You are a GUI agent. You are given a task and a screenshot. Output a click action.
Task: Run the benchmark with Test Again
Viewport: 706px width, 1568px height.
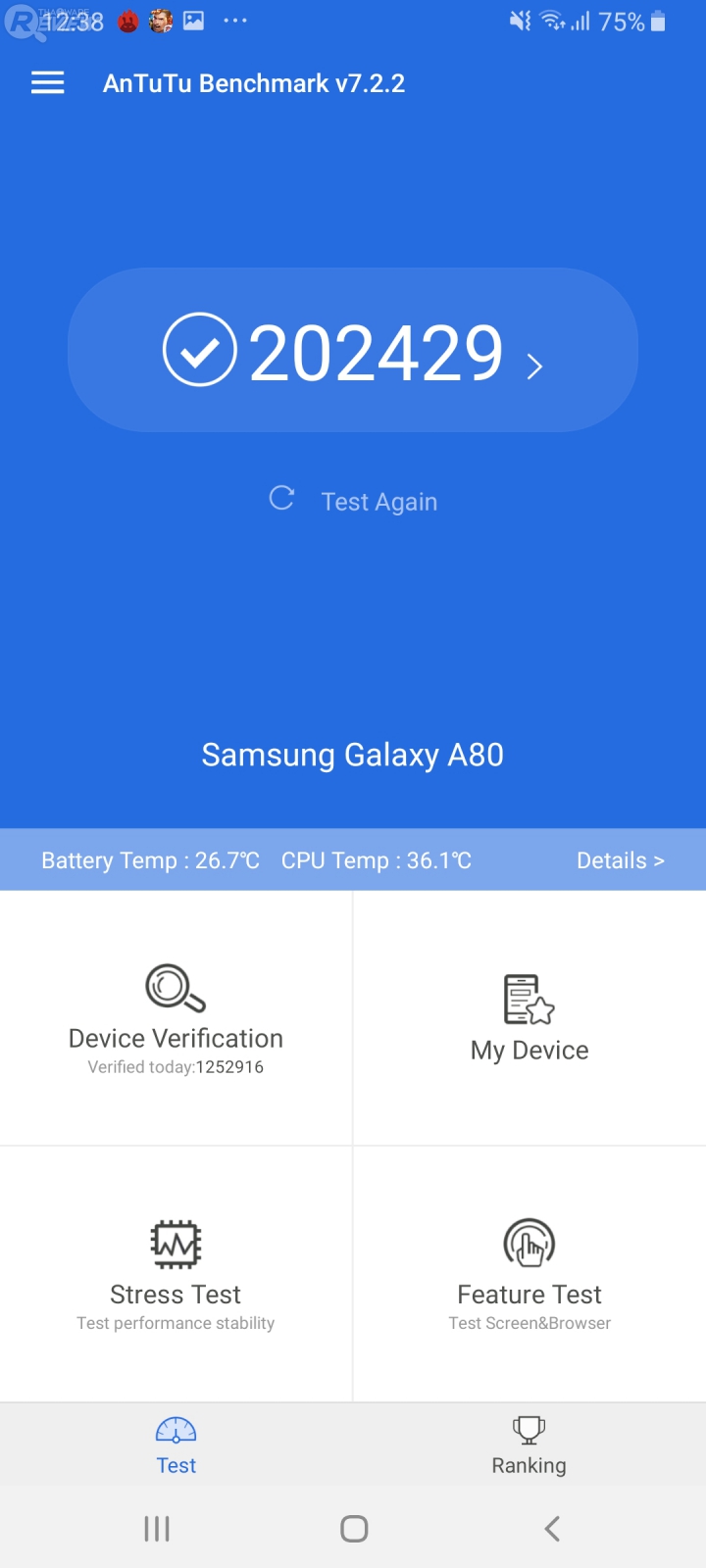(x=355, y=501)
